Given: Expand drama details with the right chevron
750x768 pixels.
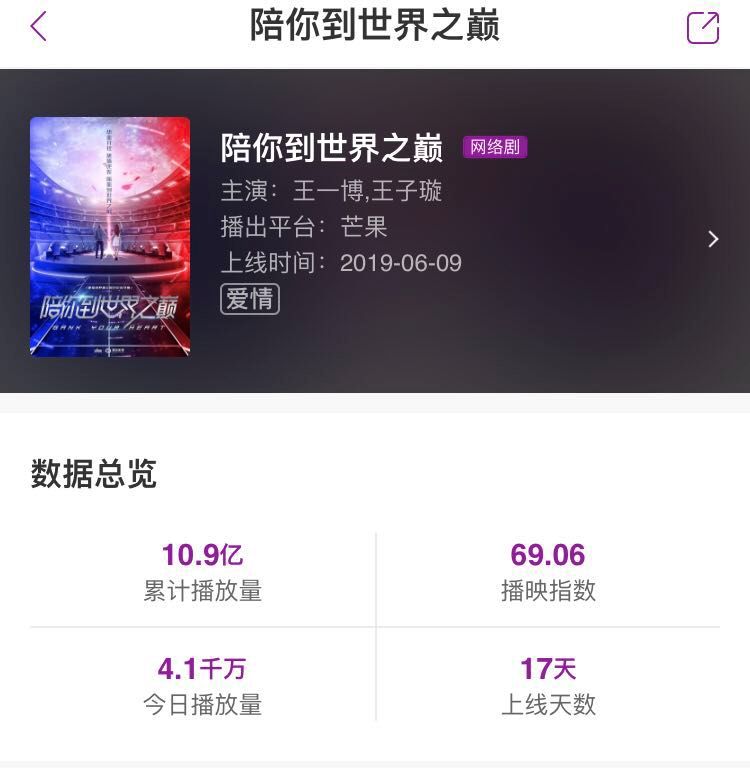Looking at the screenshot, I should (713, 239).
